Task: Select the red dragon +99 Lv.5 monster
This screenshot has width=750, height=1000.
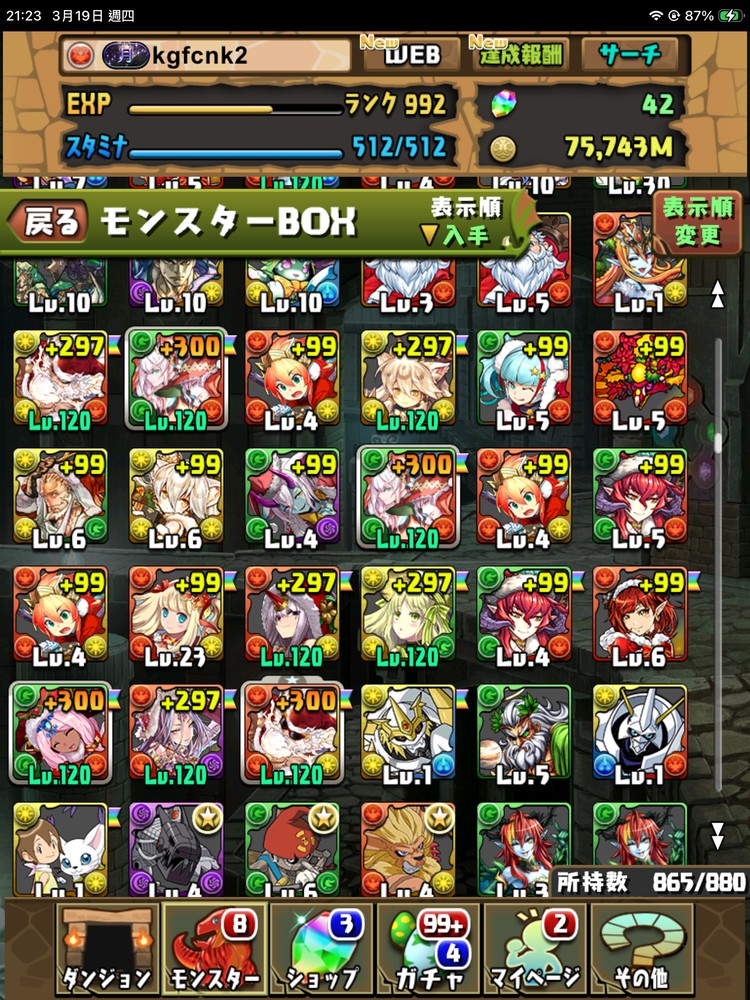Action: pyautogui.click(x=640, y=380)
